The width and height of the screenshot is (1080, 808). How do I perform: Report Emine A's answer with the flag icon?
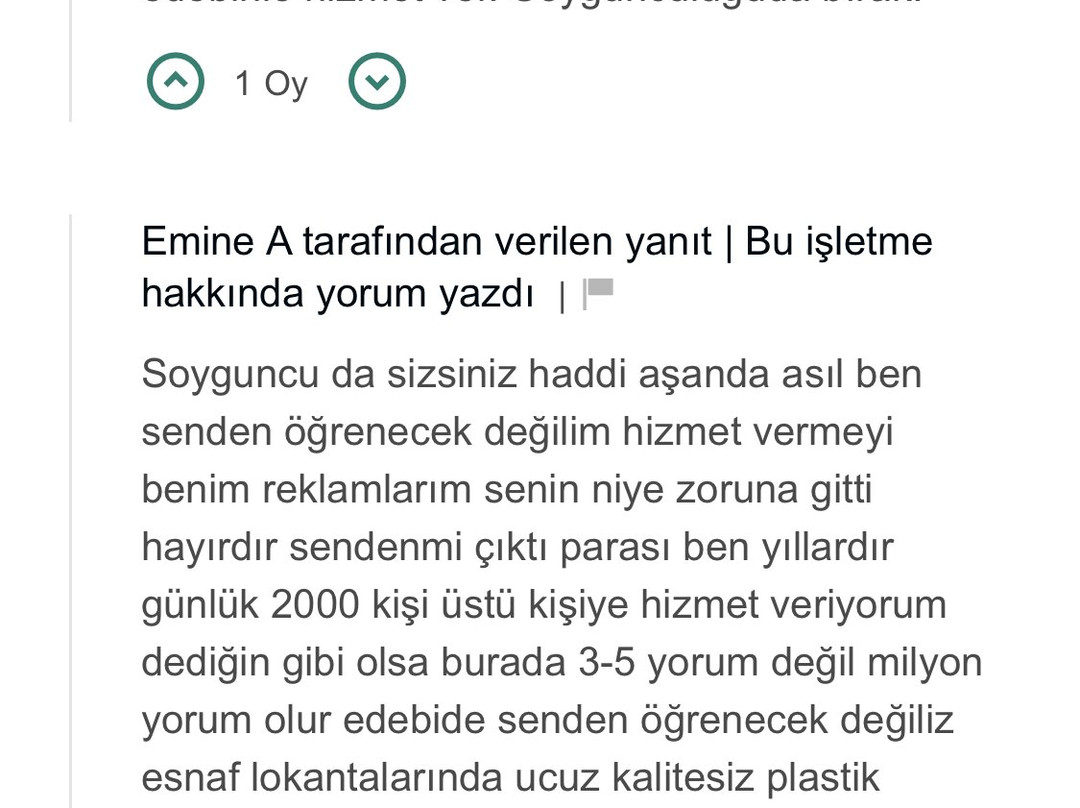point(598,294)
